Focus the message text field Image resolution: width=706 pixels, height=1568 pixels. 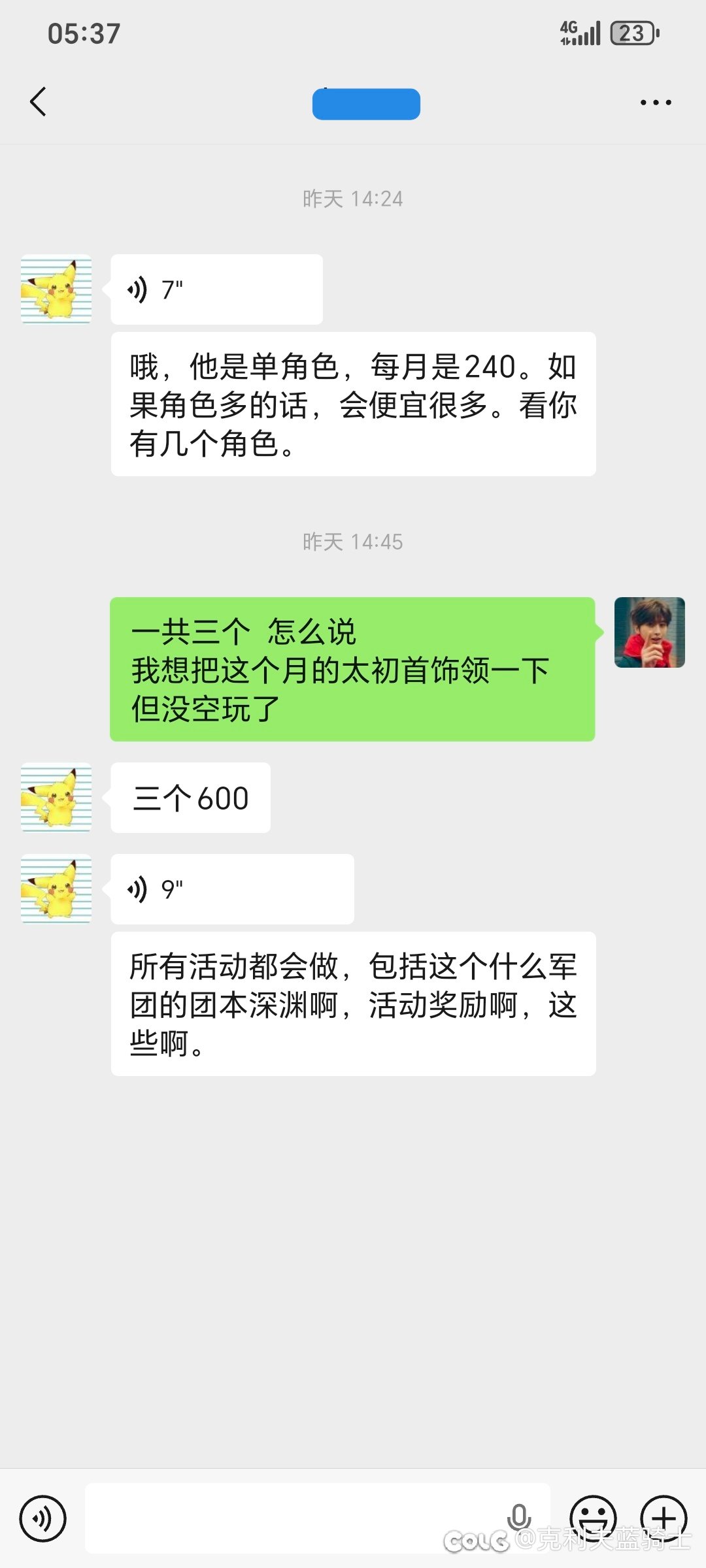[x=294, y=1518]
